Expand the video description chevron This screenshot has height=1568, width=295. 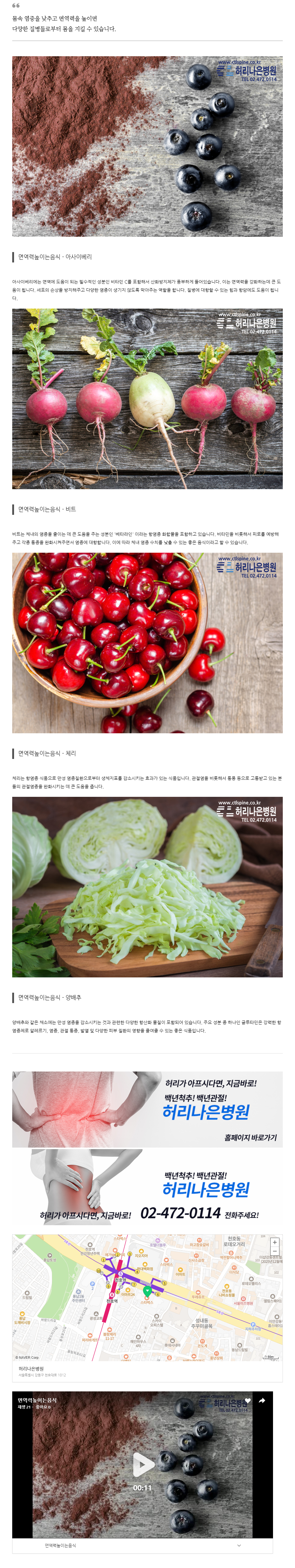click(239, 1545)
